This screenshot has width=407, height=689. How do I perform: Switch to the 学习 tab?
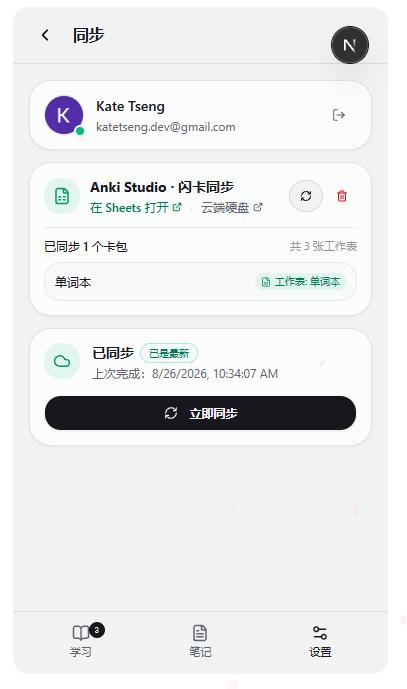(81, 641)
